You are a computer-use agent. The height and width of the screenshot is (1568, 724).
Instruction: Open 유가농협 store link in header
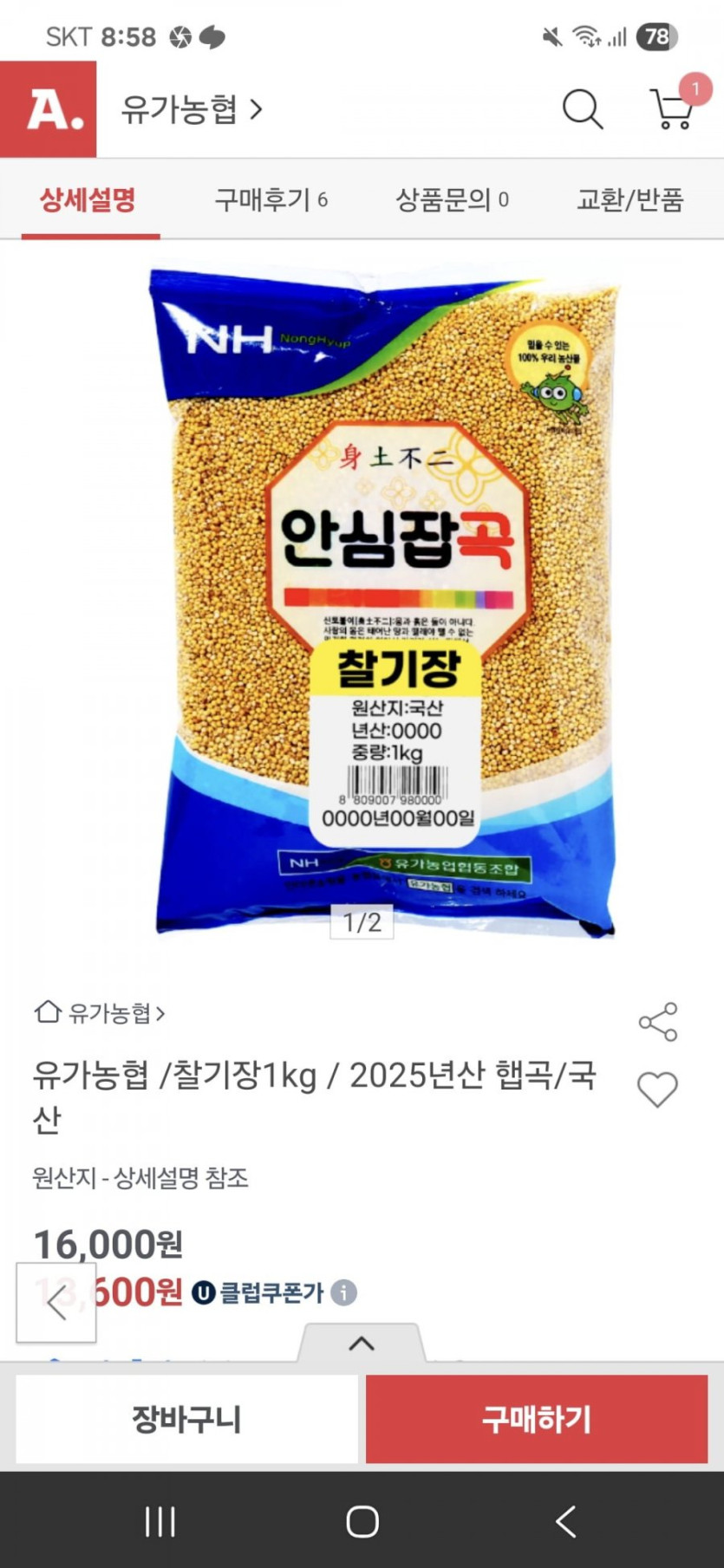[191, 110]
